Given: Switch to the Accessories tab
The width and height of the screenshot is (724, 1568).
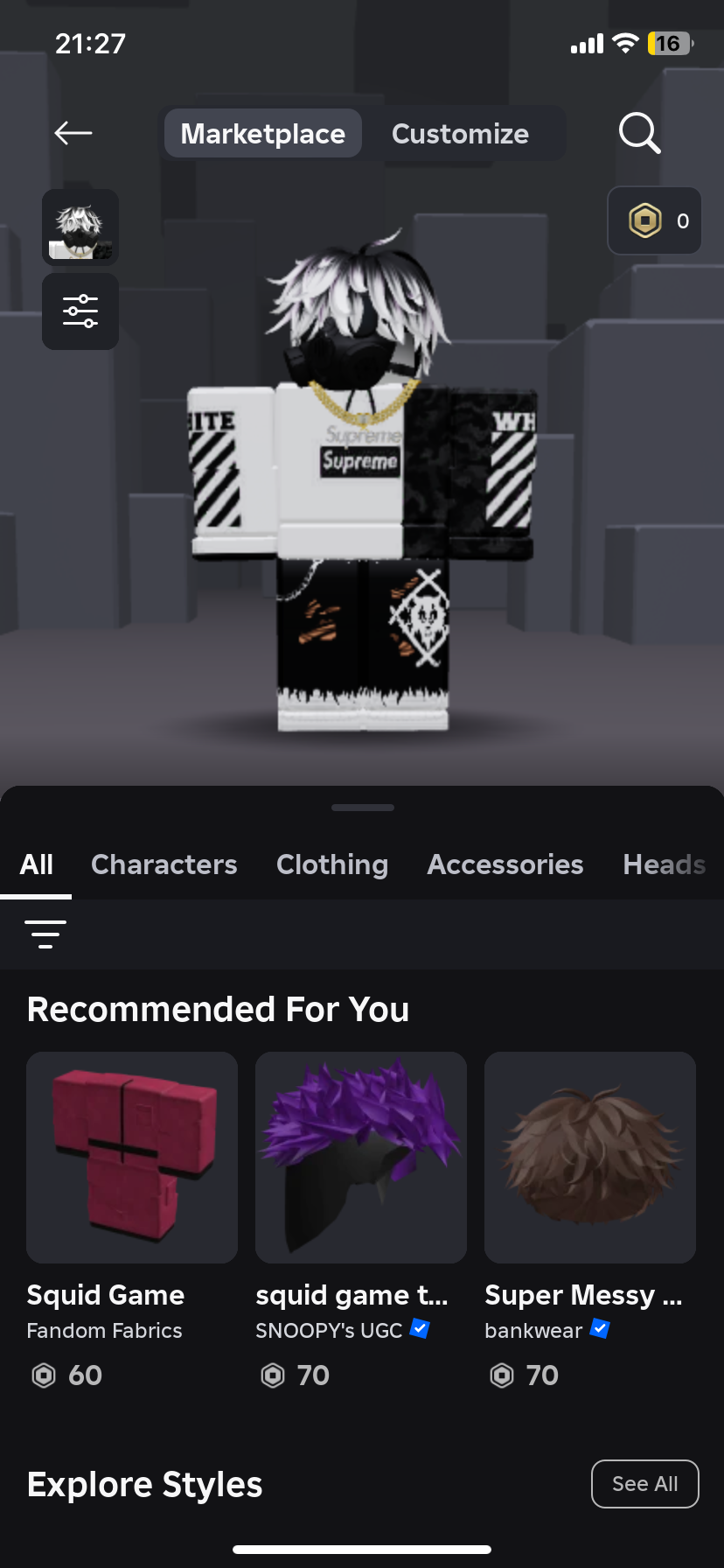Looking at the screenshot, I should [x=505, y=864].
